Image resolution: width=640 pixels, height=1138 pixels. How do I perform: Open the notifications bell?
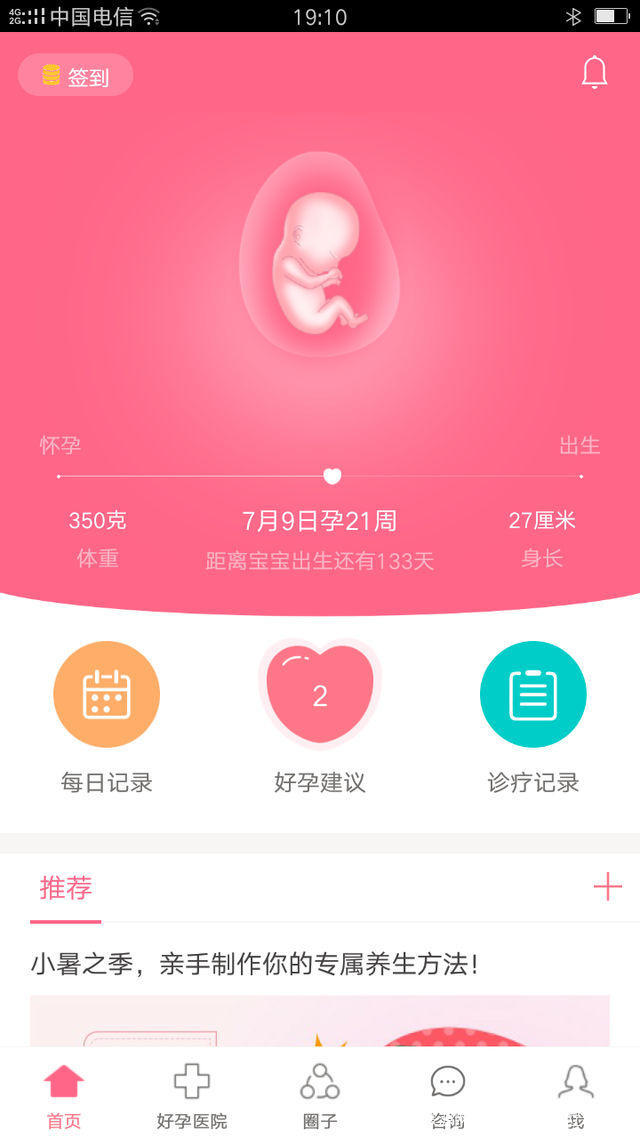(594, 73)
